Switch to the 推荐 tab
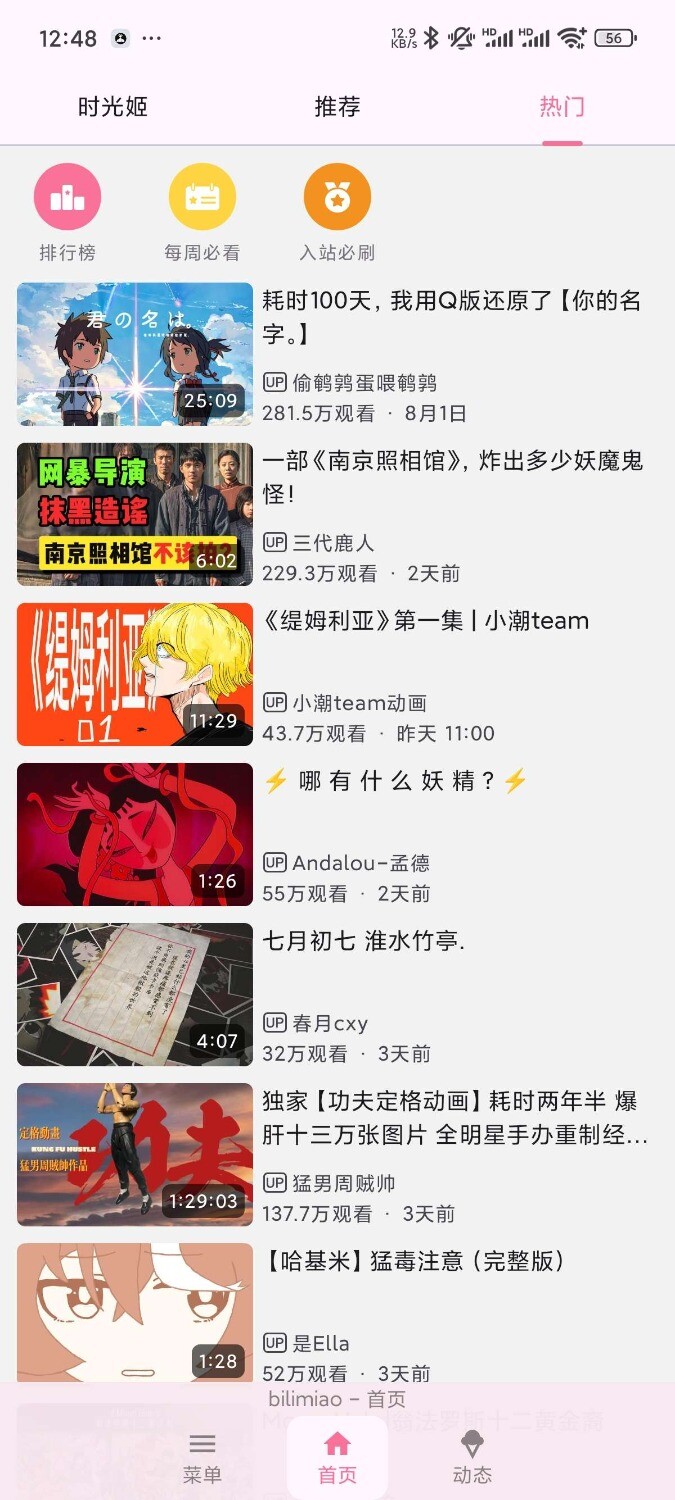 tap(337, 108)
